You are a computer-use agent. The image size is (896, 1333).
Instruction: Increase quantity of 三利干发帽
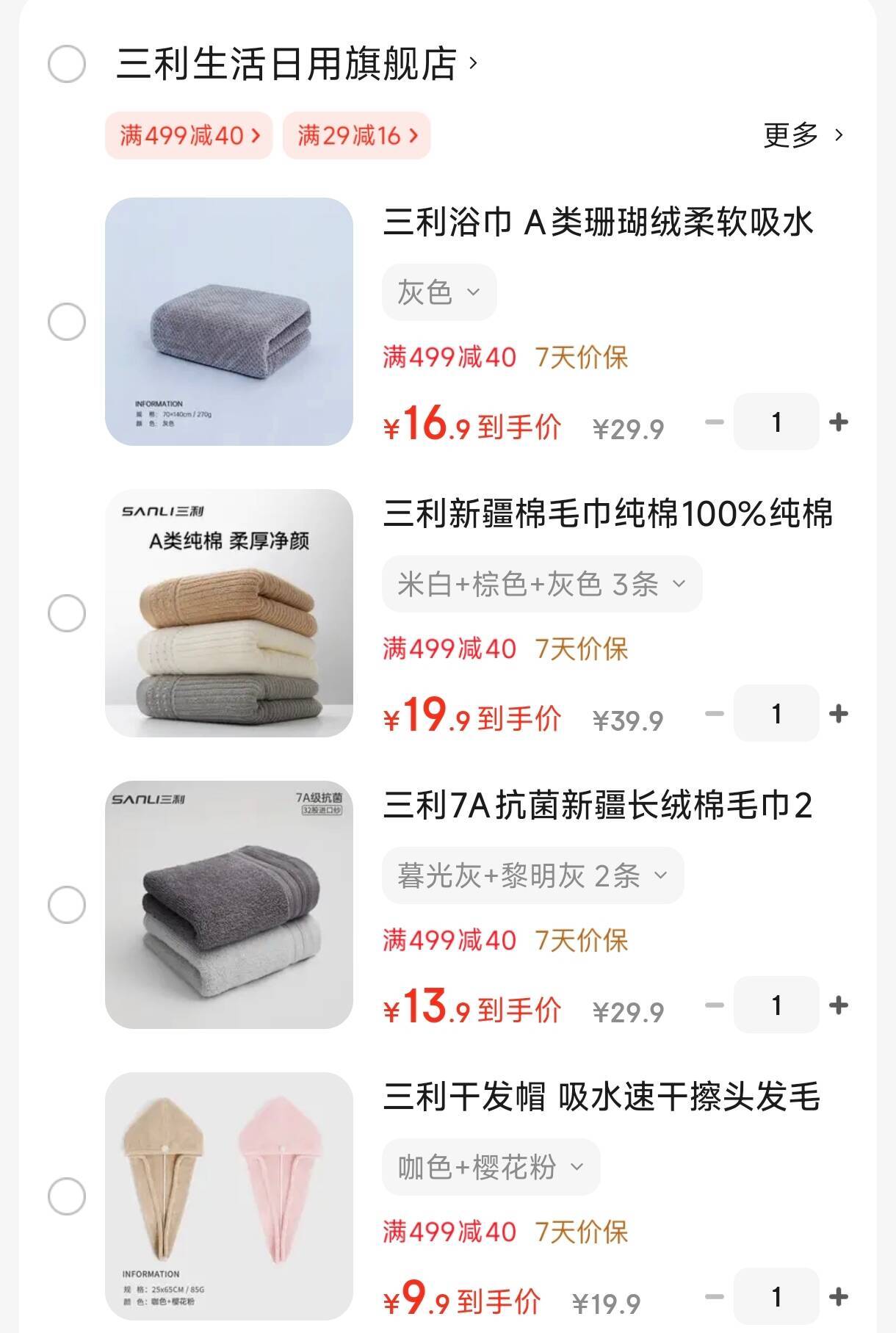coord(838,1296)
